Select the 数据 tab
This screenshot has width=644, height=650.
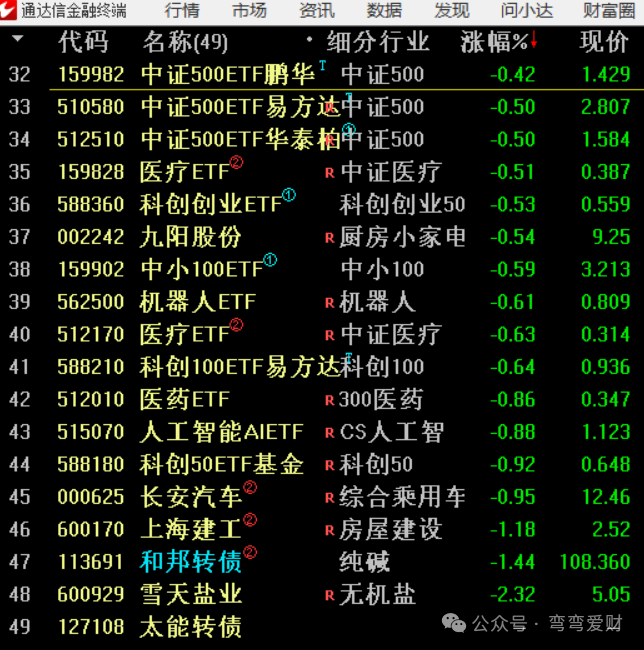coord(384,11)
